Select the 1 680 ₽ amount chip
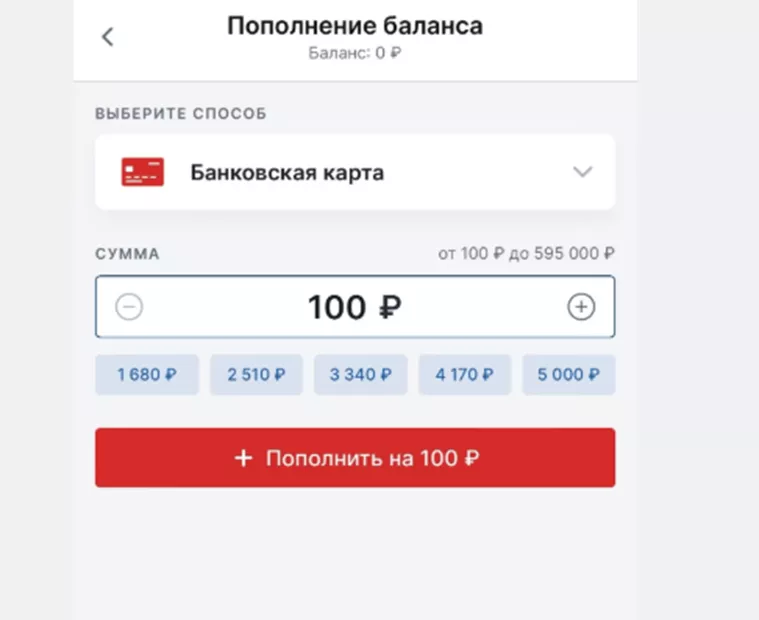Screen dimensions: 759x620 [147, 375]
